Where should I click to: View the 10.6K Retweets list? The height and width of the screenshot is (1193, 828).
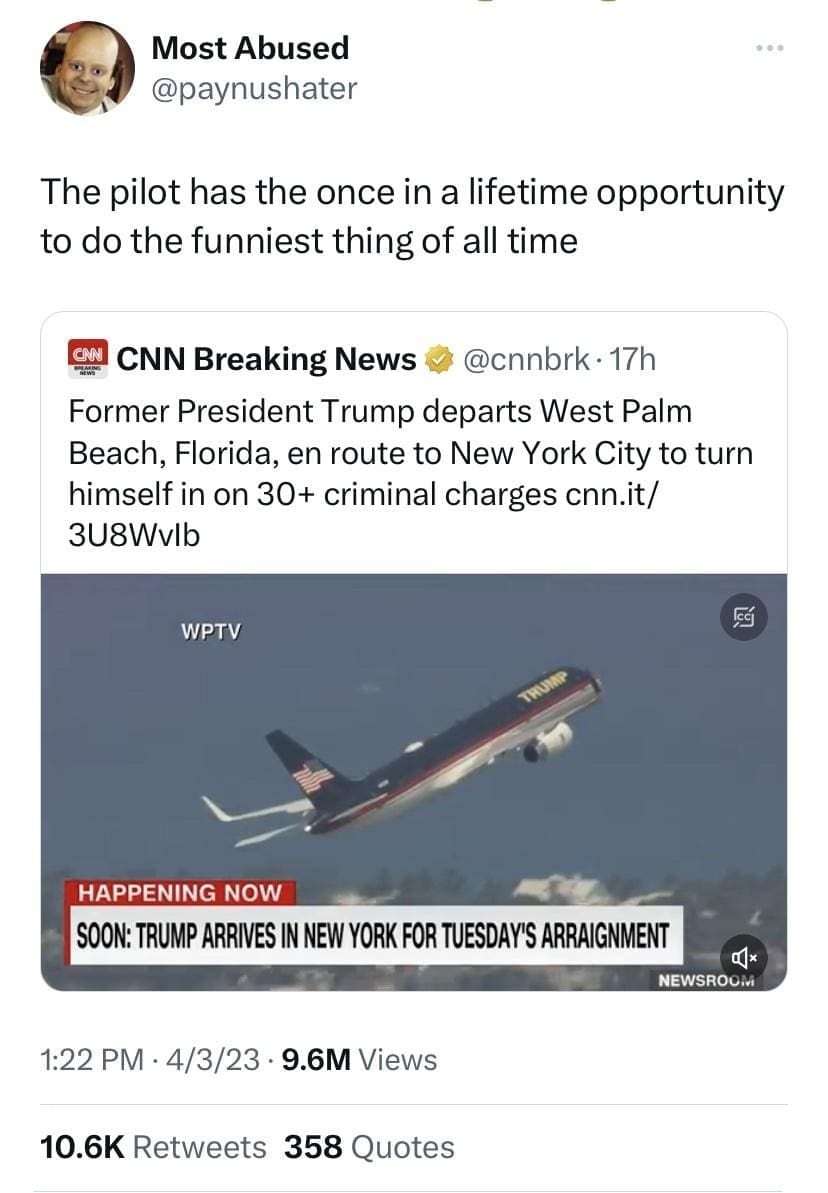(152, 1146)
